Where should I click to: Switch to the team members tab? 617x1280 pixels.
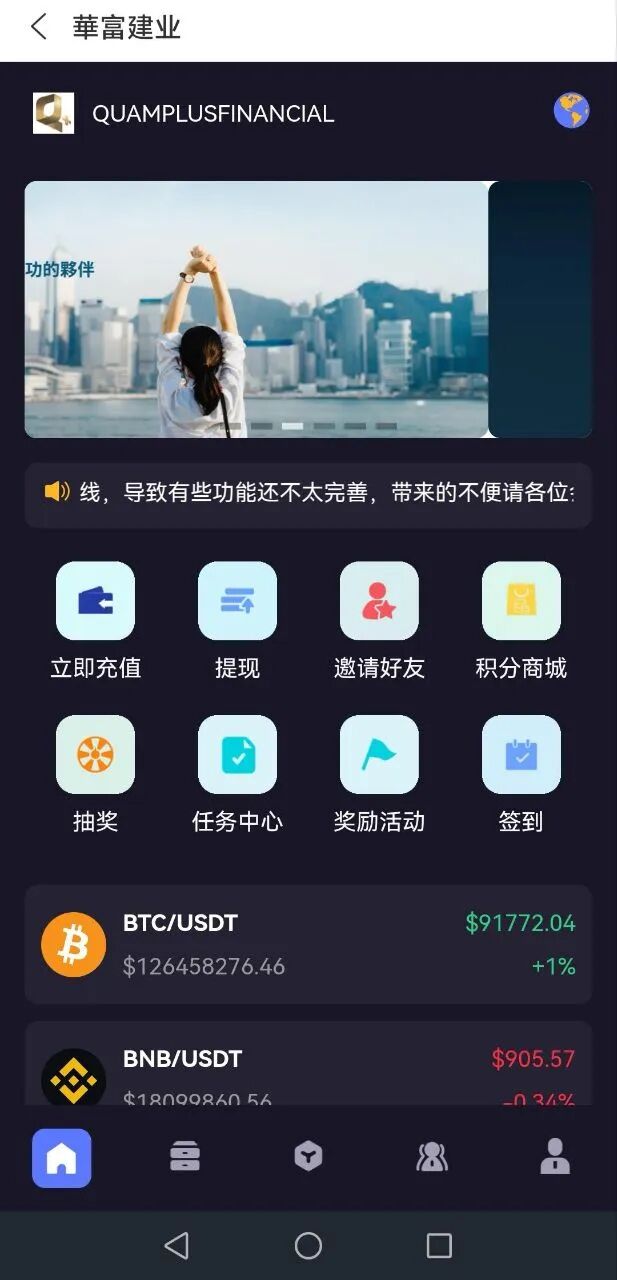pos(432,1157)
